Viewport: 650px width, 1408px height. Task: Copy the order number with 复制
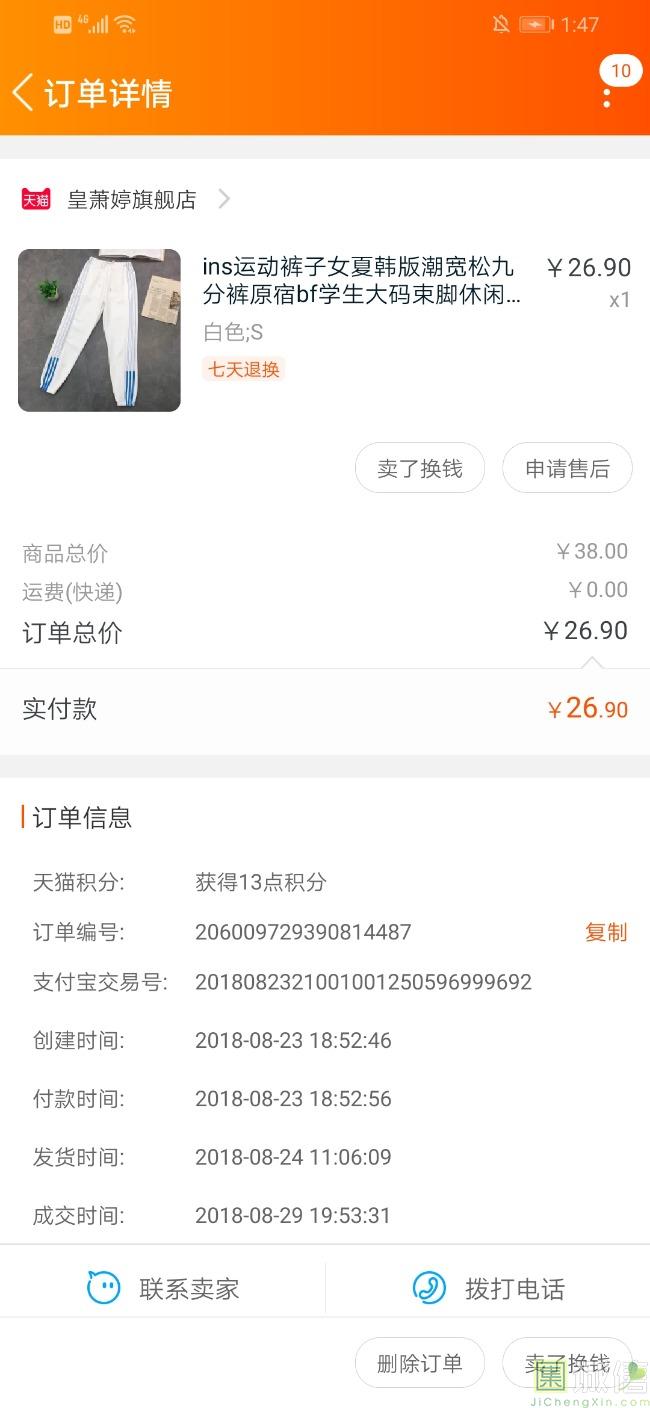click(605, 933)
